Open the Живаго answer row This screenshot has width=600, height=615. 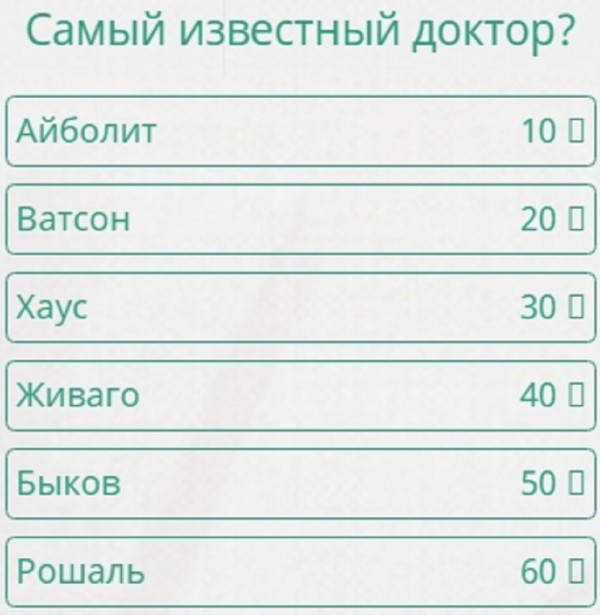pos(300,396)
